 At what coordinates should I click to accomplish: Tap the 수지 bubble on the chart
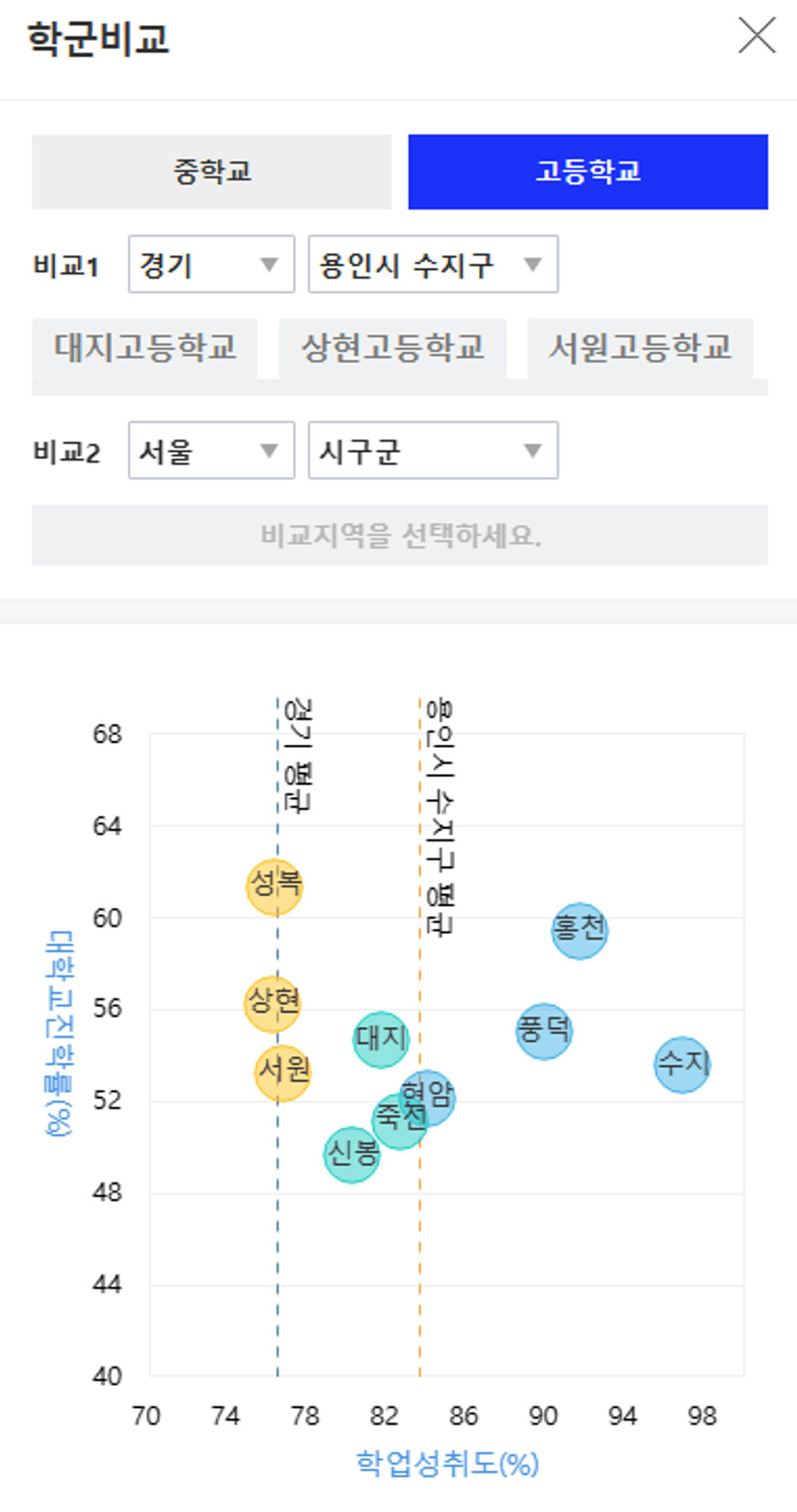click(x=682, y=1065)
